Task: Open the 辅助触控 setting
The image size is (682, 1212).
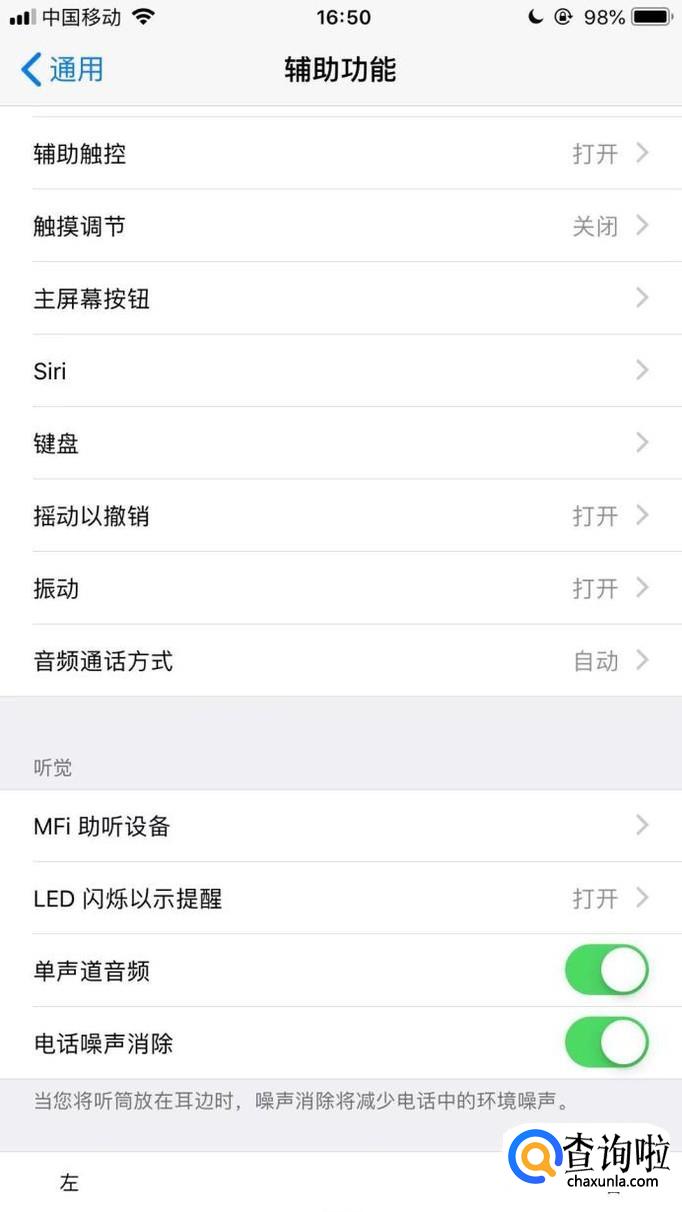Action: click(x=340, y=154)
